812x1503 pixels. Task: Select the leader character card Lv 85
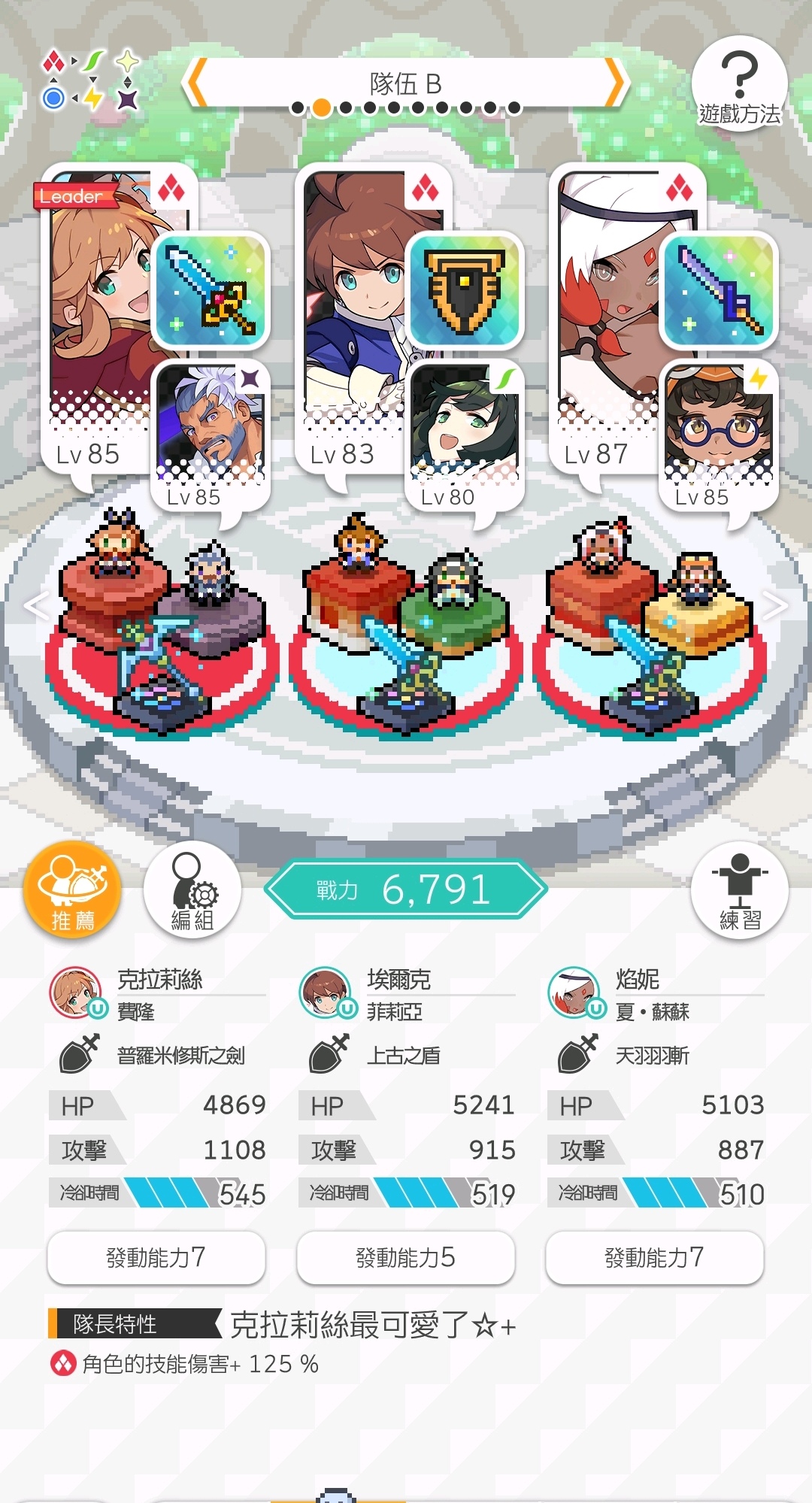98,316
